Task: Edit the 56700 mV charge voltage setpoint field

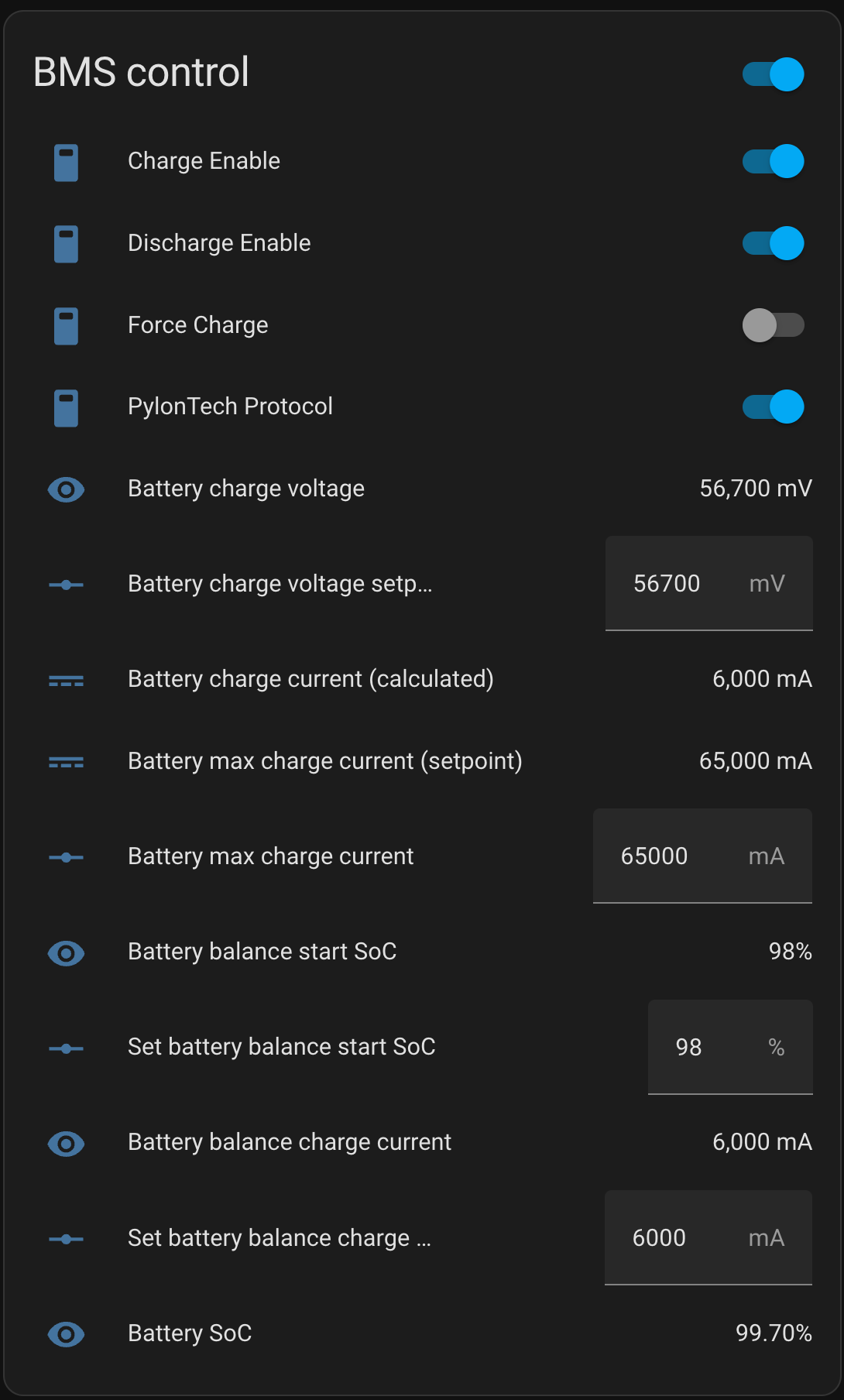Action: [x=708, y=583]
